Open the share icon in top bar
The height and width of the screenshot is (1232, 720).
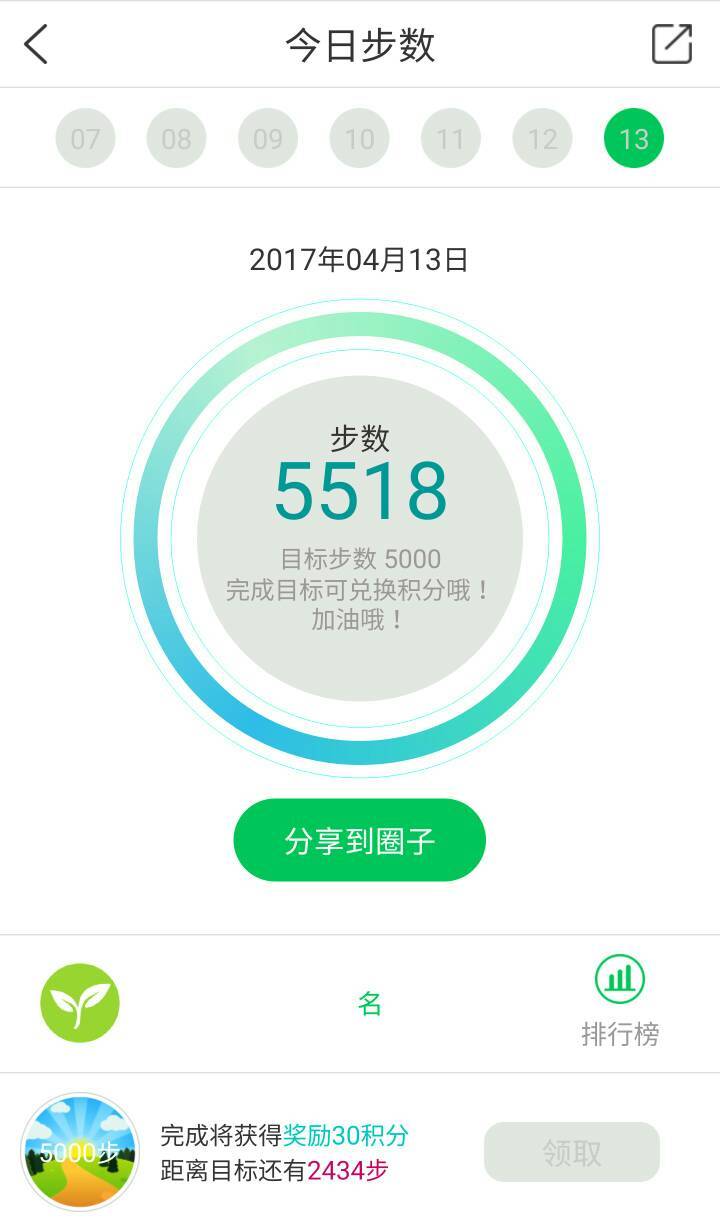(x=671, y=44)
